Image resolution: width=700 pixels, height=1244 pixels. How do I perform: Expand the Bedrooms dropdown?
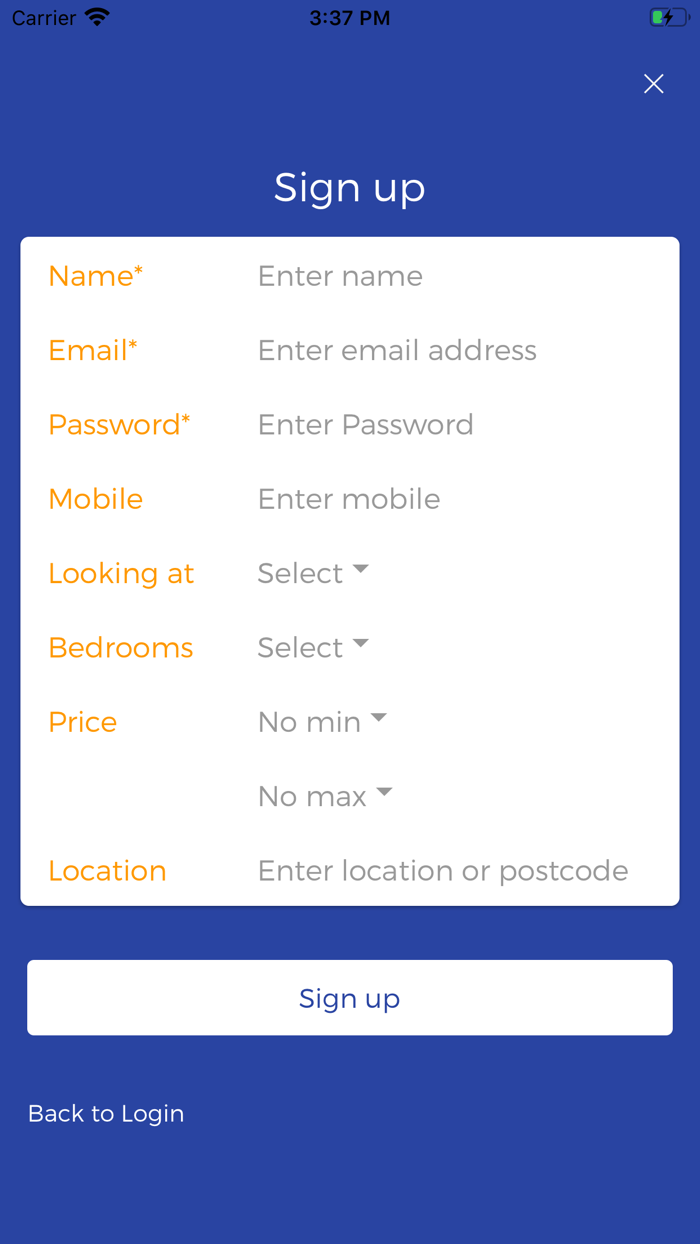[313, 648]
